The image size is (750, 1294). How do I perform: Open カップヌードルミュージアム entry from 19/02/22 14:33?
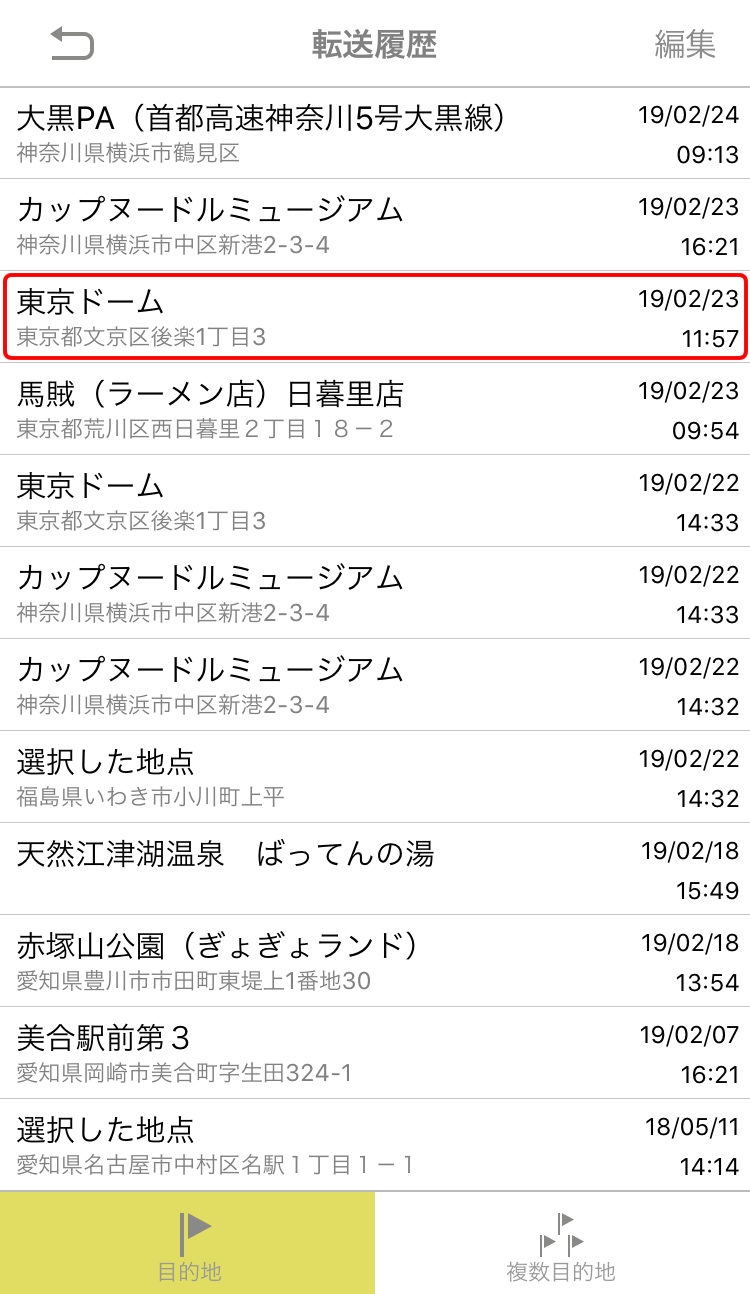375,593
